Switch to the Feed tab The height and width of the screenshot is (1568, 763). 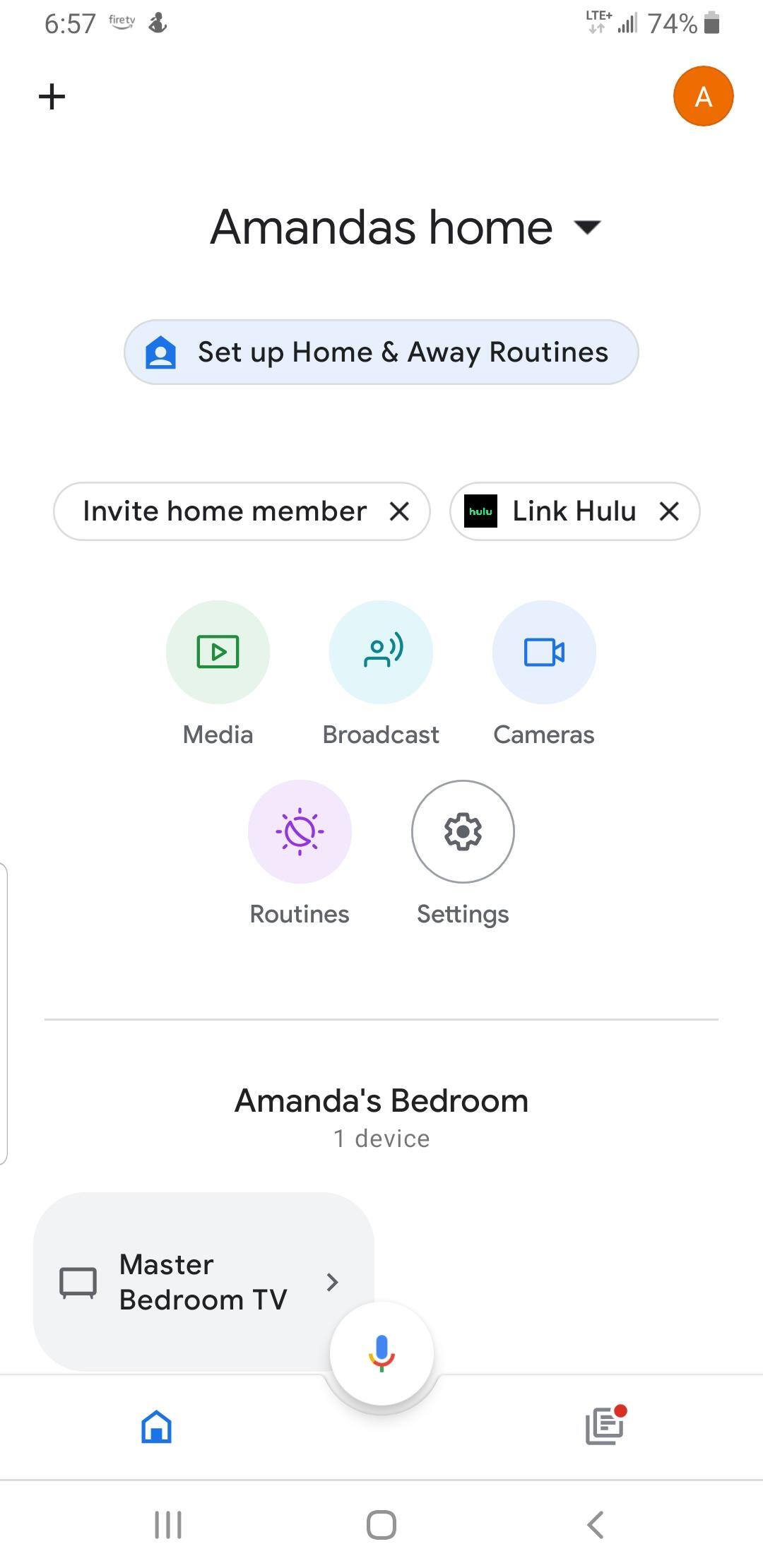pyautogui.click(x=605, y=1426)
